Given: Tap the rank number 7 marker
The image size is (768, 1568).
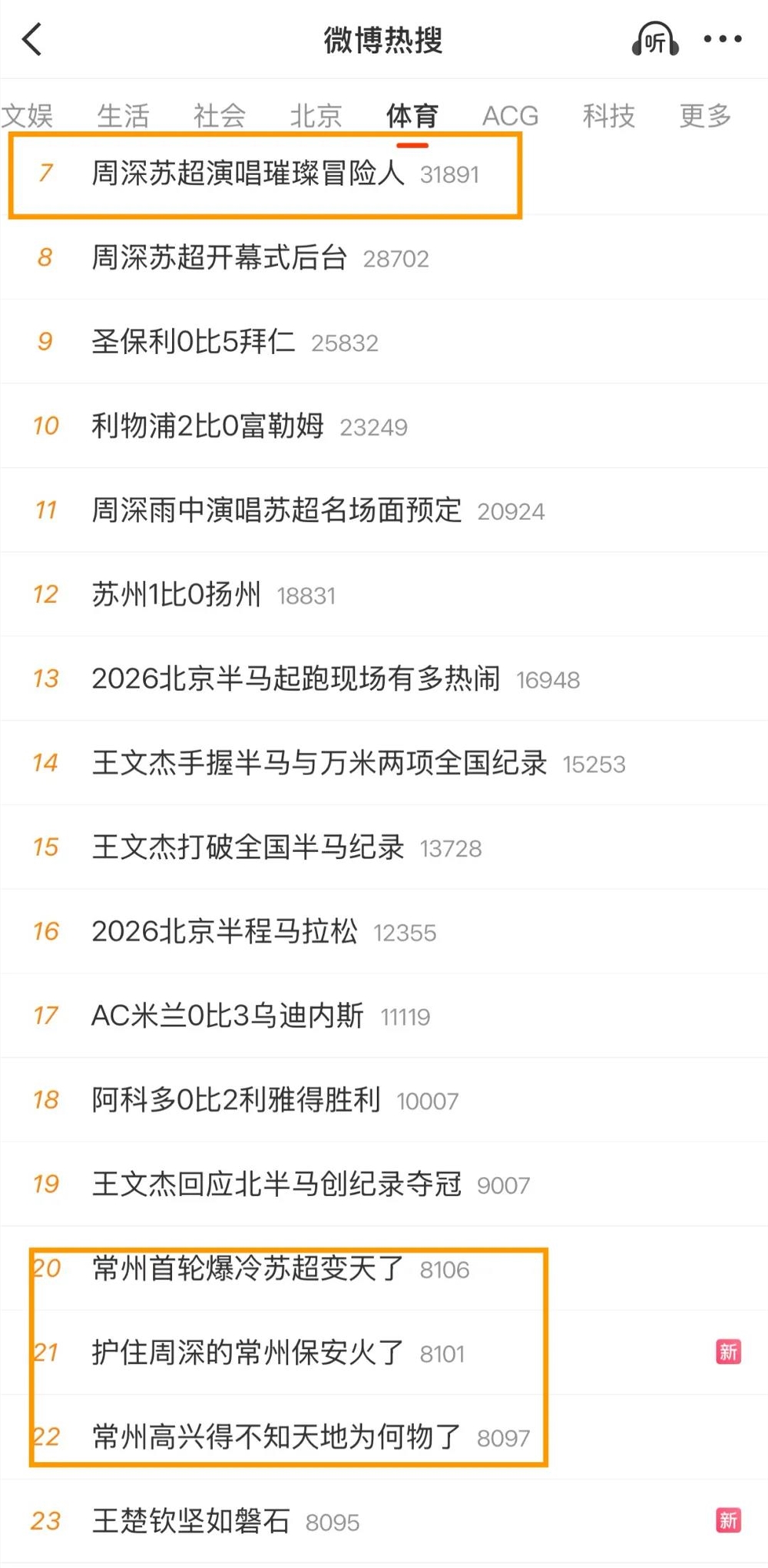Looking at the screenshot, I should pos(46,174).
